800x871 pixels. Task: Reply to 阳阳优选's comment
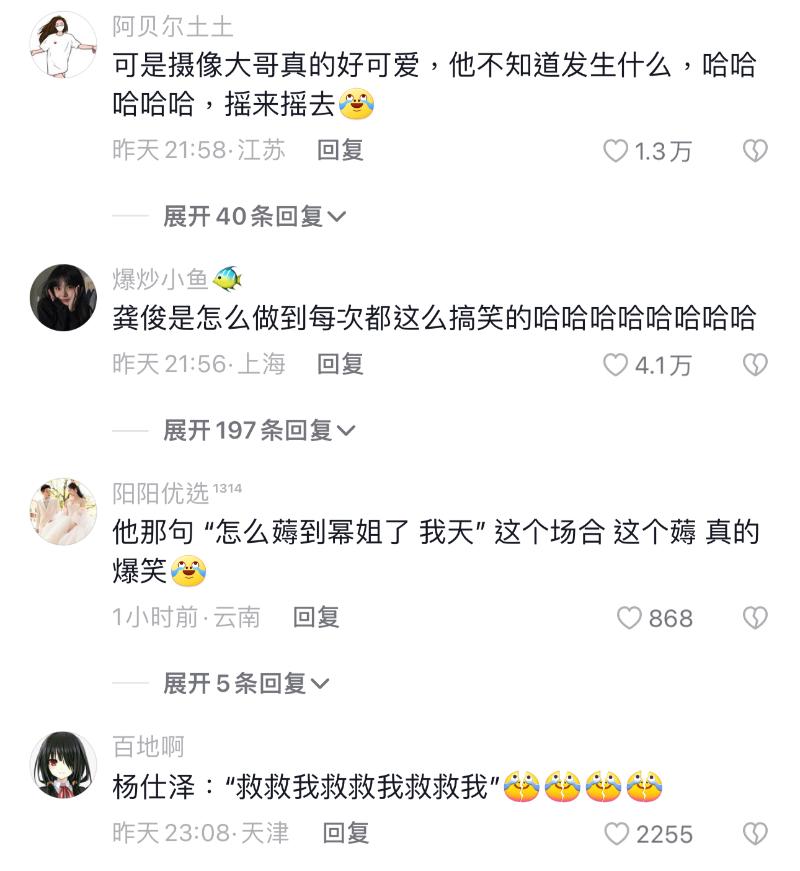(x=316, y=618)
